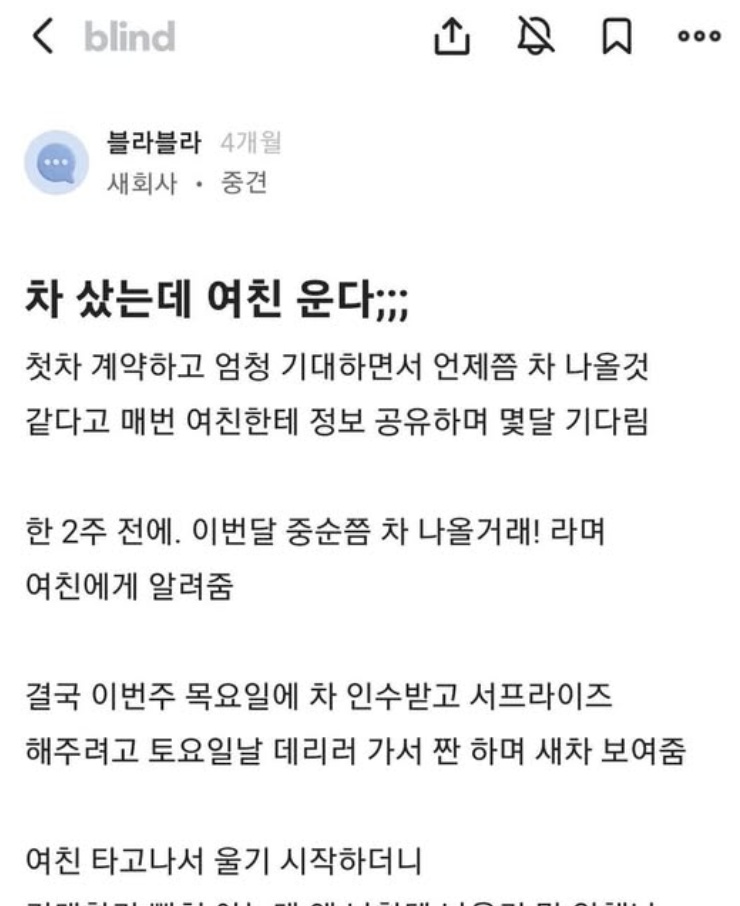Go back using the top-left arrow
This screenshot has width=740, height=906.
(x=41, y=38)
